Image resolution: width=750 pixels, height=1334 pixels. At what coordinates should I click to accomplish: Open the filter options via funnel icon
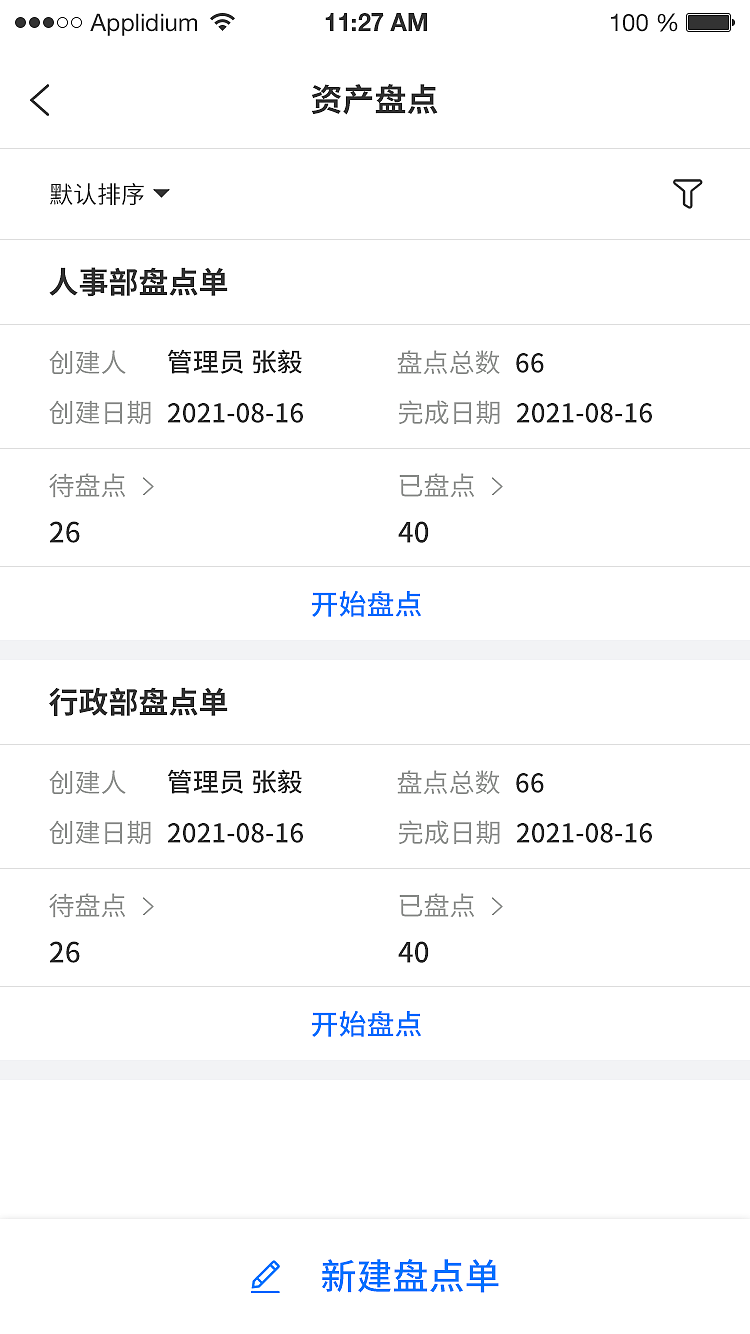pyautogui.click(x=686, y=194)
